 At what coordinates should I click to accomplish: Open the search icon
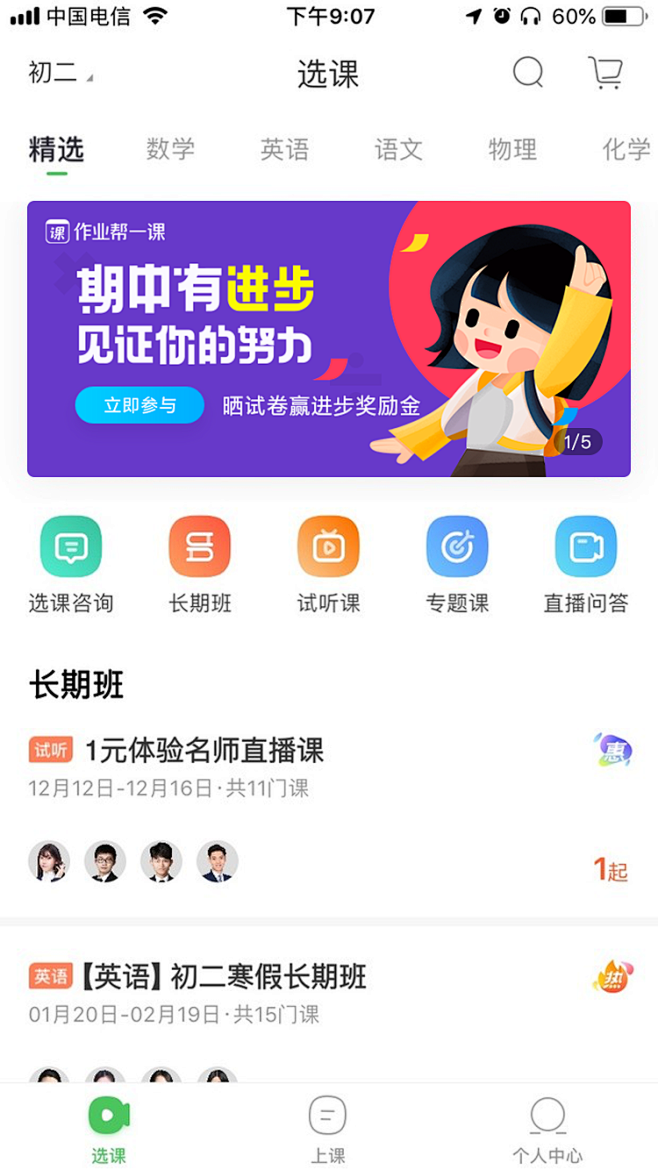pyautogui.click(x=527, y=73)
